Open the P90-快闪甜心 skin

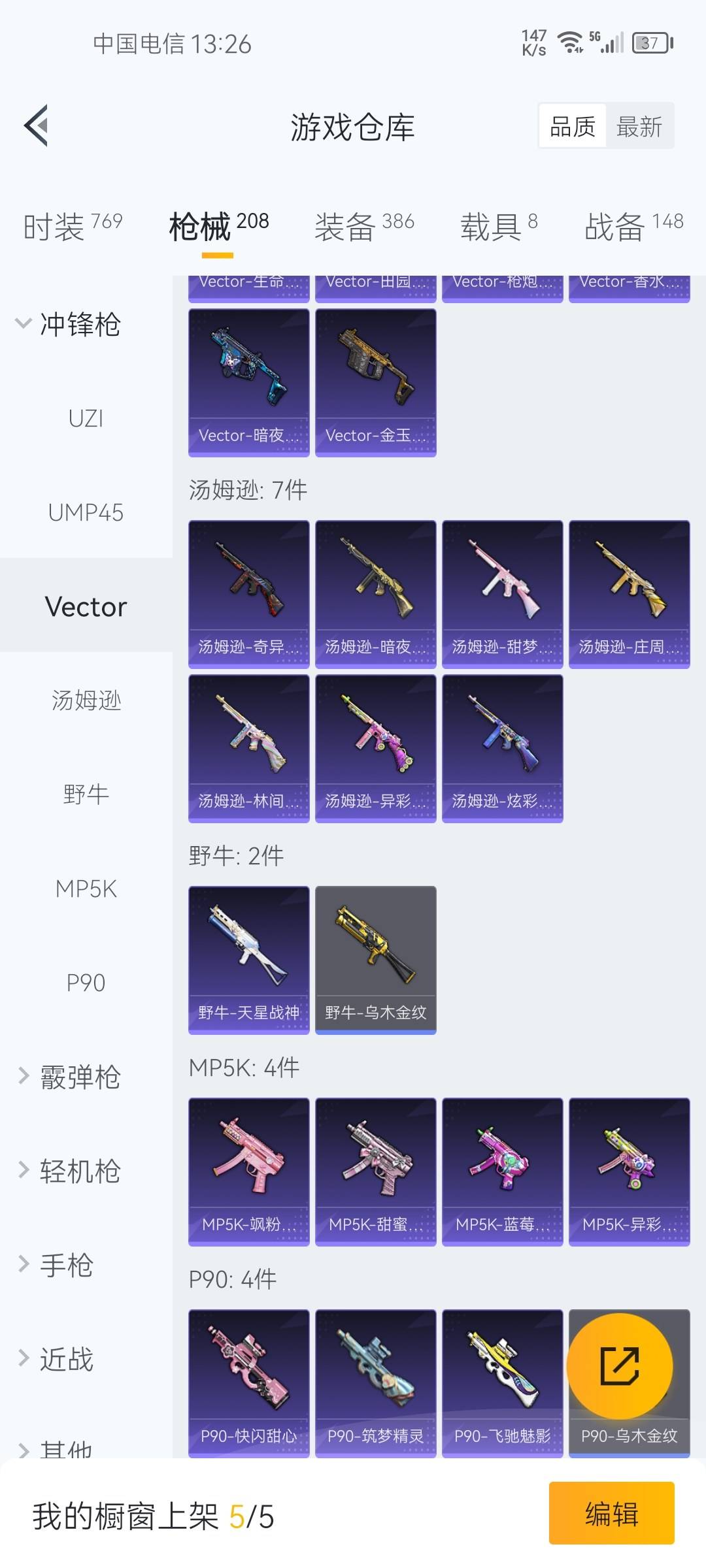(248, 1382)
